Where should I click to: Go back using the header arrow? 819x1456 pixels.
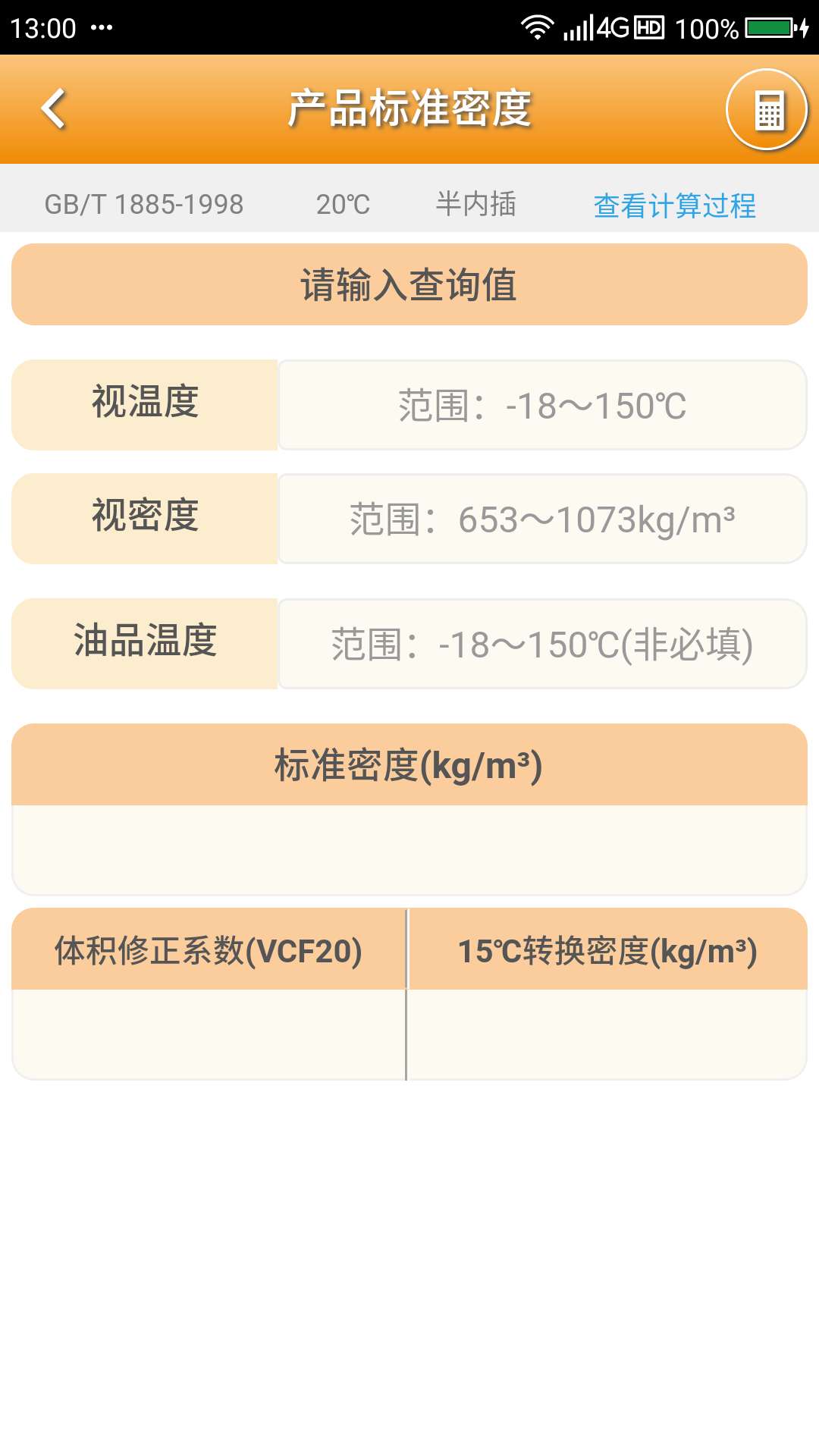54,109
